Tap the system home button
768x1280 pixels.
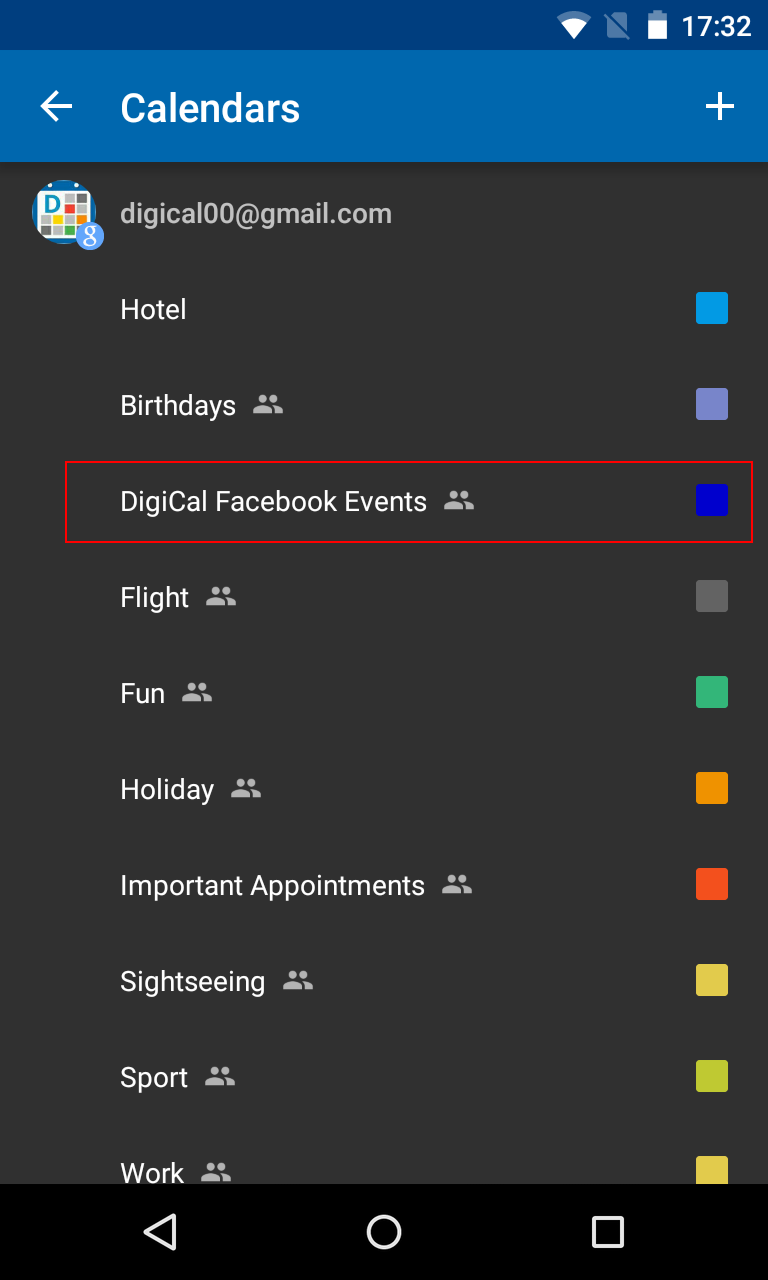tap(384, 1232)
